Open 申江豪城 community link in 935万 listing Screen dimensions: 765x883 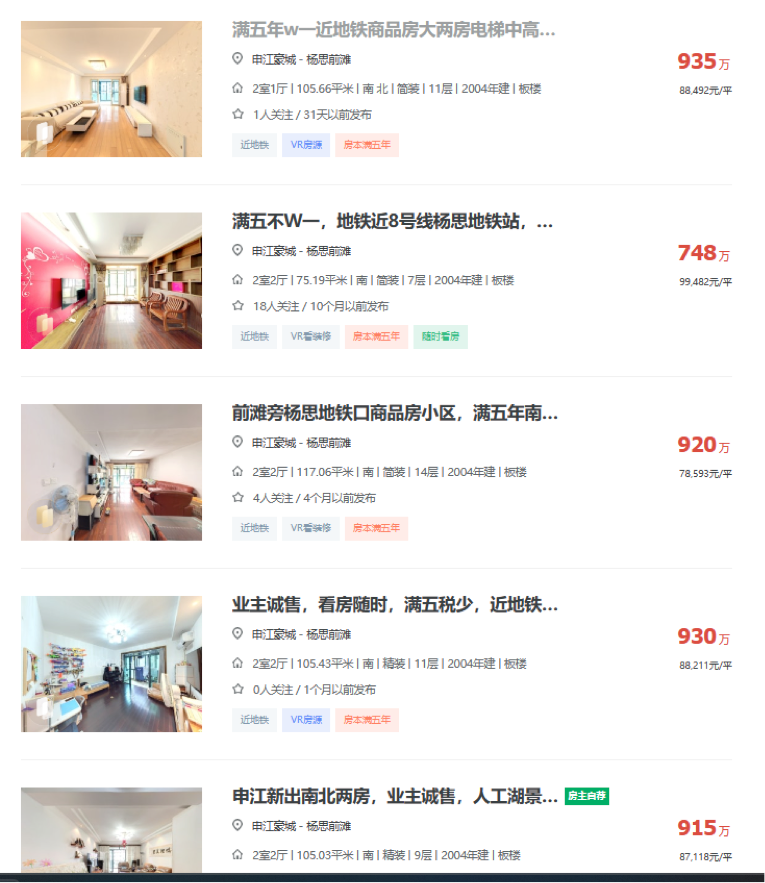tap(273, 59)
